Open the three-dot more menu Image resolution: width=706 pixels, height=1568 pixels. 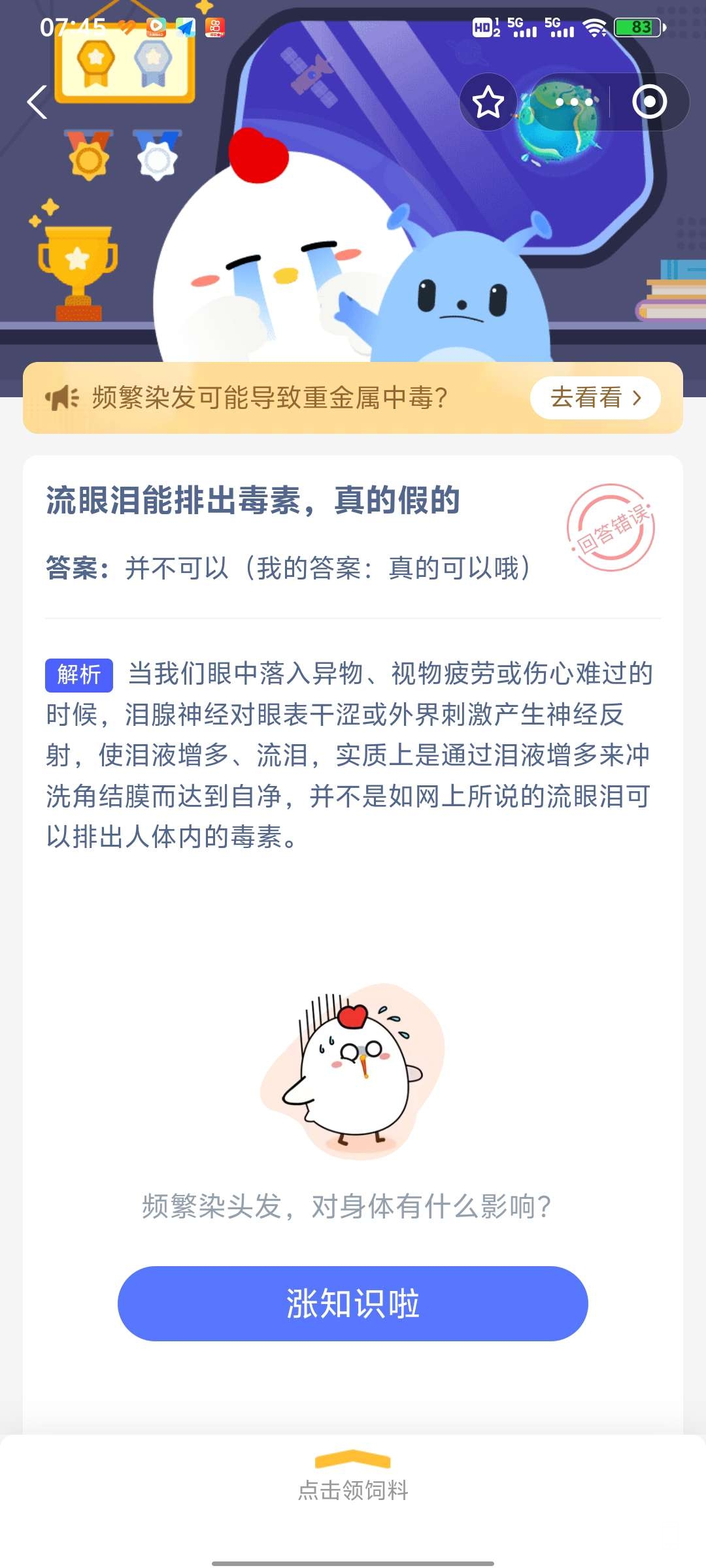(573, 103)
